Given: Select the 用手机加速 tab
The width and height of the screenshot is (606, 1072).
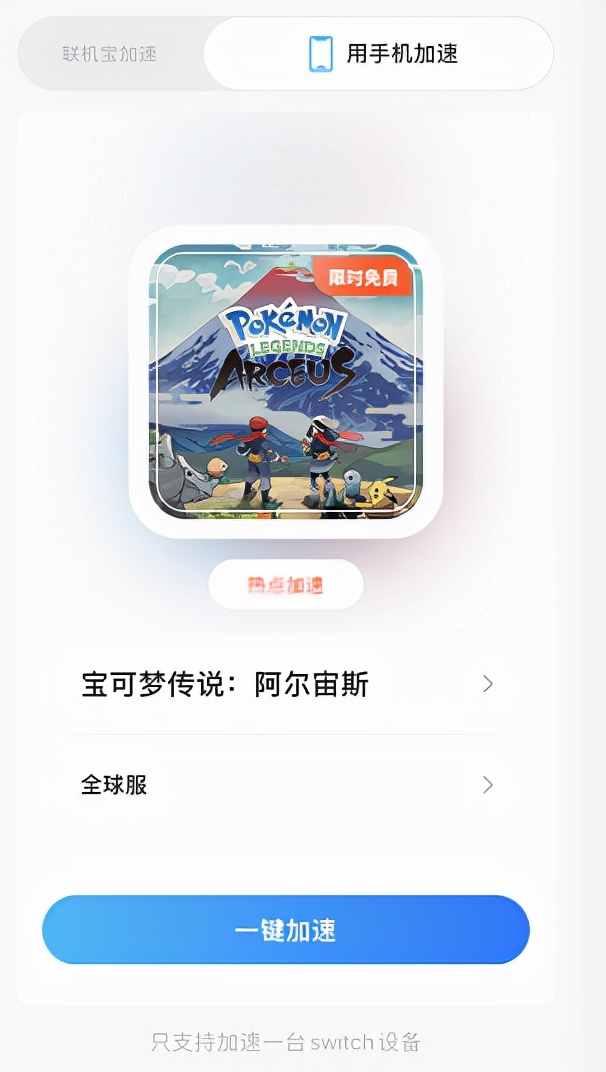Looking at the screenshot, I should click(x=380, y=54).
